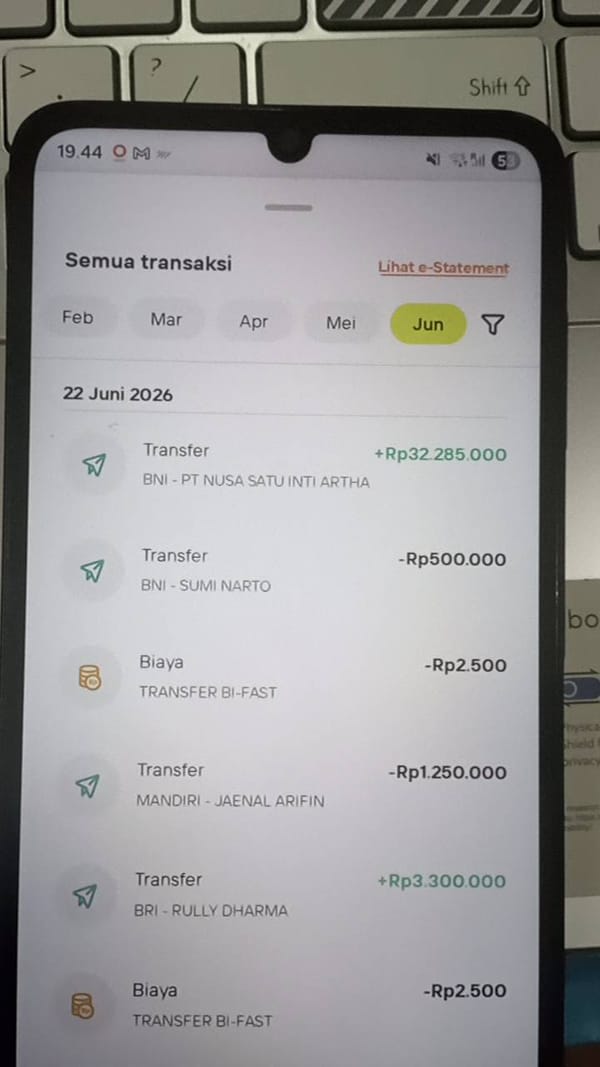Show Apr transactions
Image resolution: width=600 pixels, height=1067 pixels.
[x=254, y=321]
